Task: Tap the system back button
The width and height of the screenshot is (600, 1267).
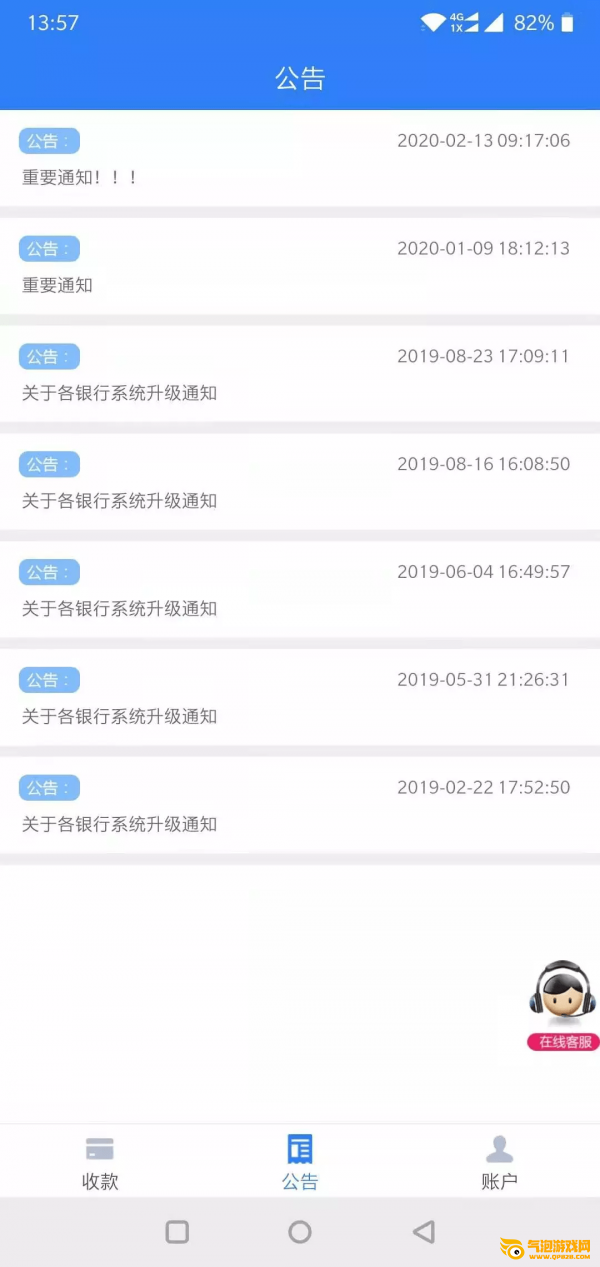Action: coord(424,1232)
